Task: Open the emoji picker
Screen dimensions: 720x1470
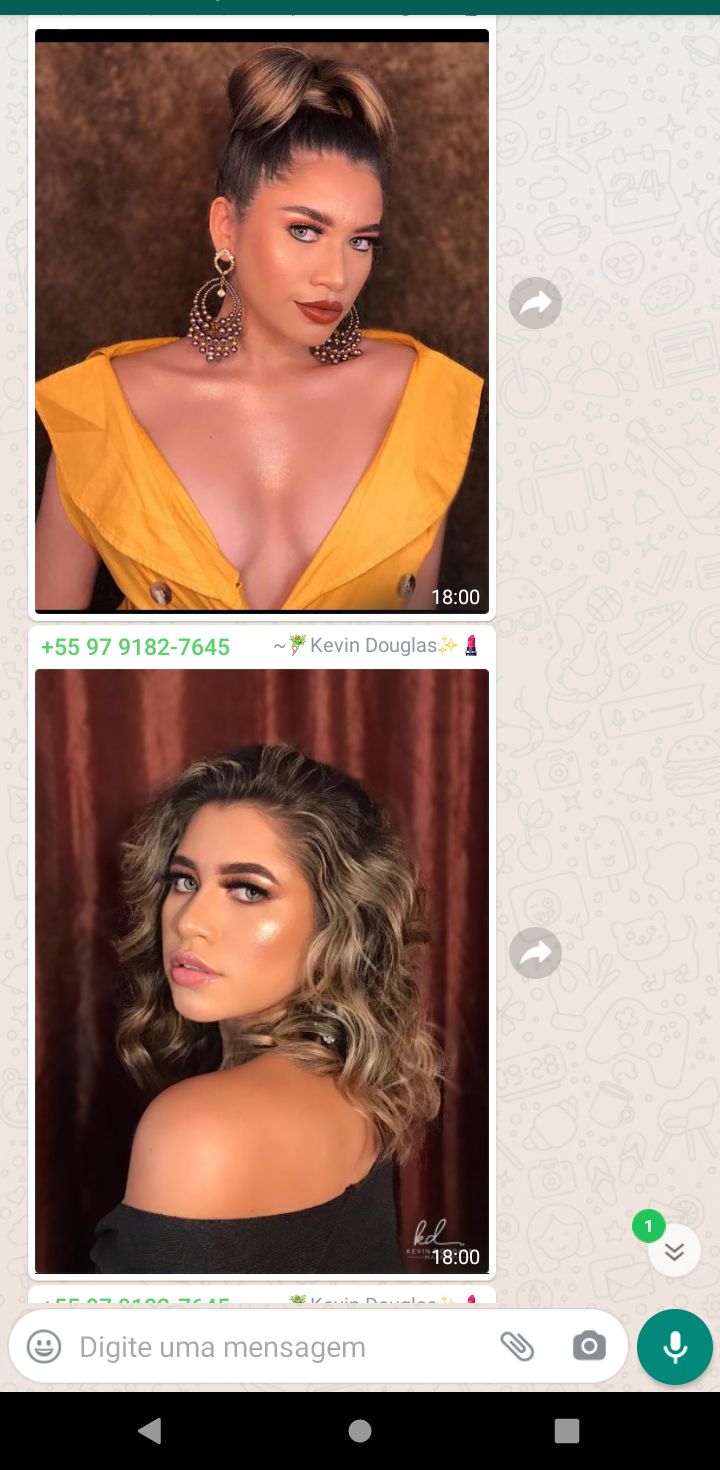Action: click(44, 1346)
